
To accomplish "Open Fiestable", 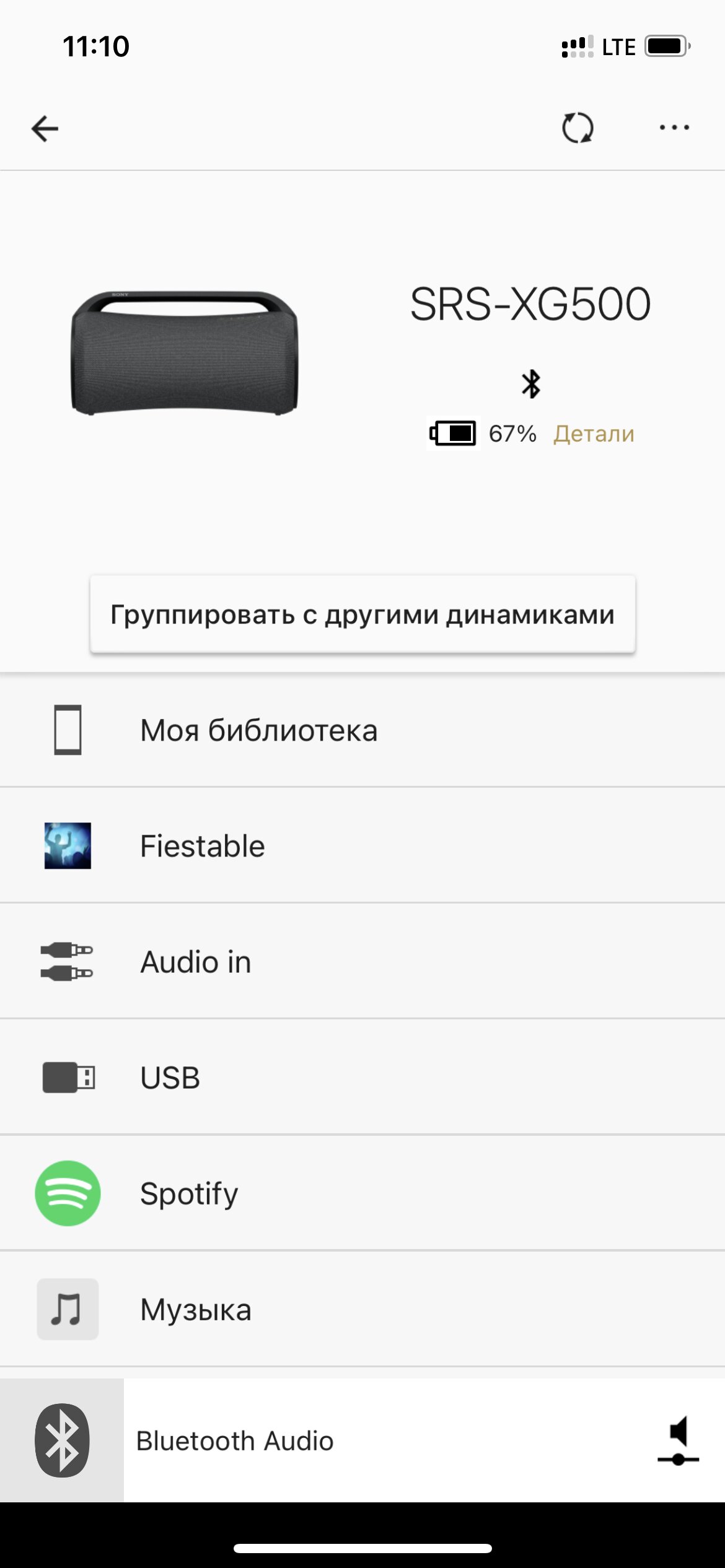I will (362, 846).
